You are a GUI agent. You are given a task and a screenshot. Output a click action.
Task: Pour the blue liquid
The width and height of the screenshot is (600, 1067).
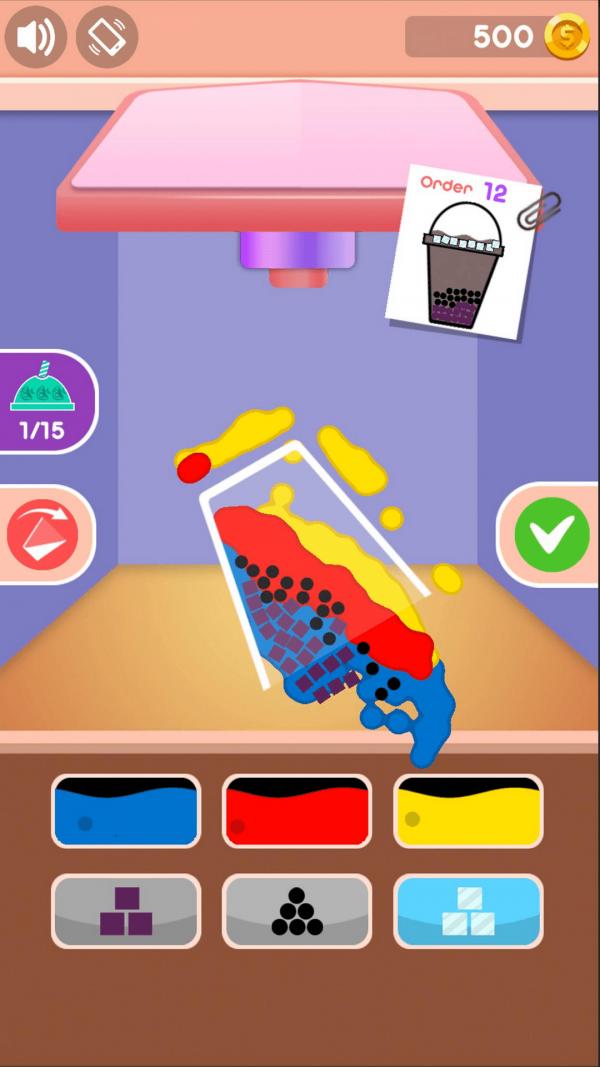click(x=126, y=811)
